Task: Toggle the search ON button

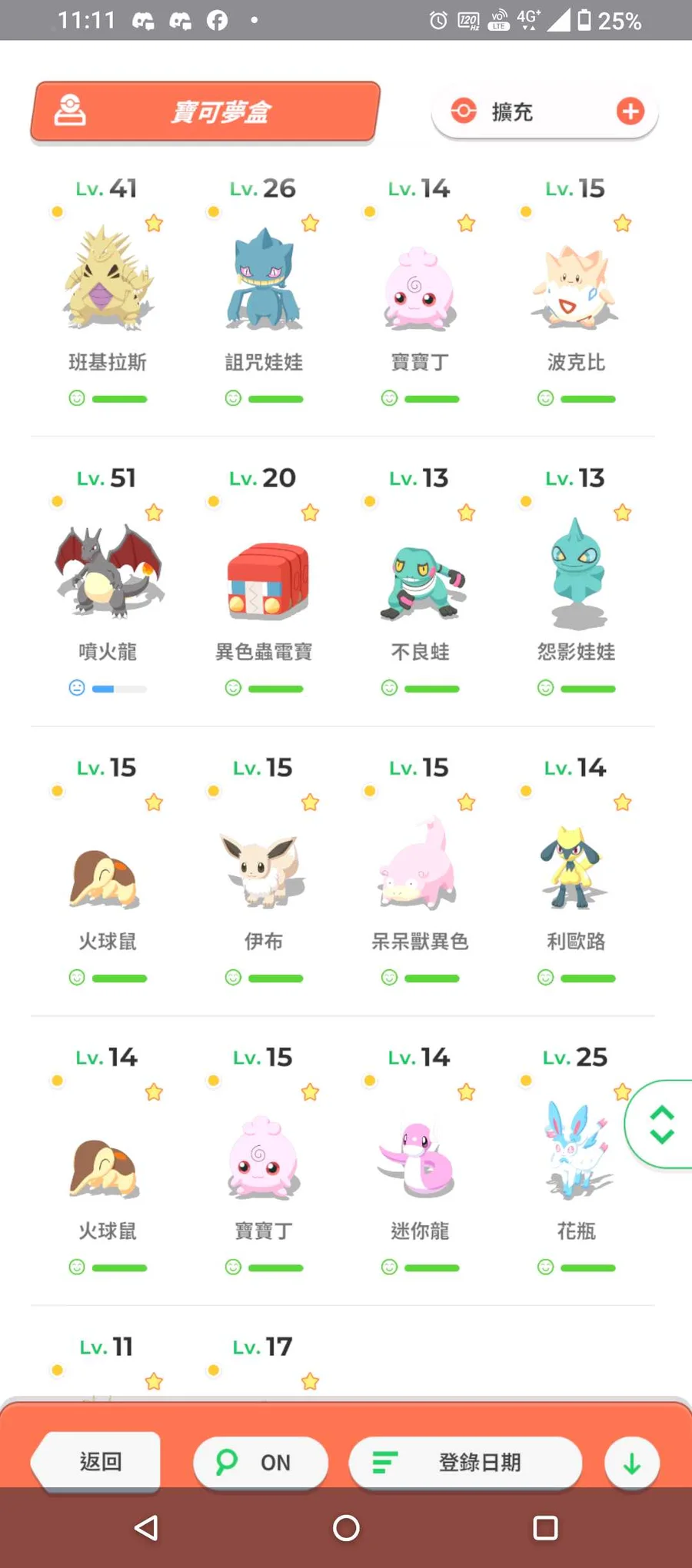Action: click(261, 1462)
